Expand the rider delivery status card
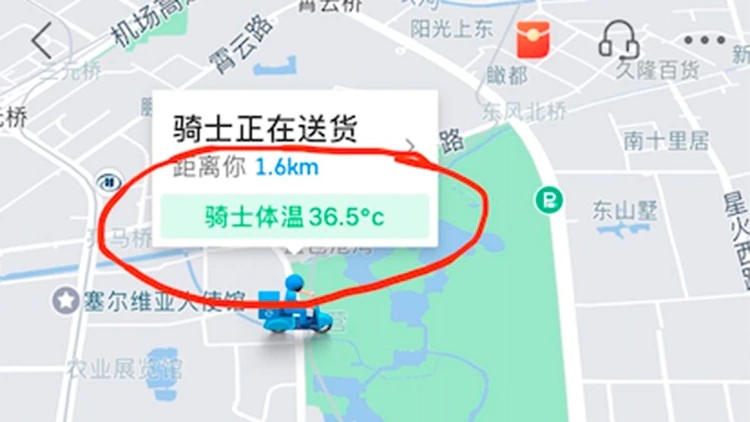The width and height of the screenshot is (750, 422). point(409,146)
